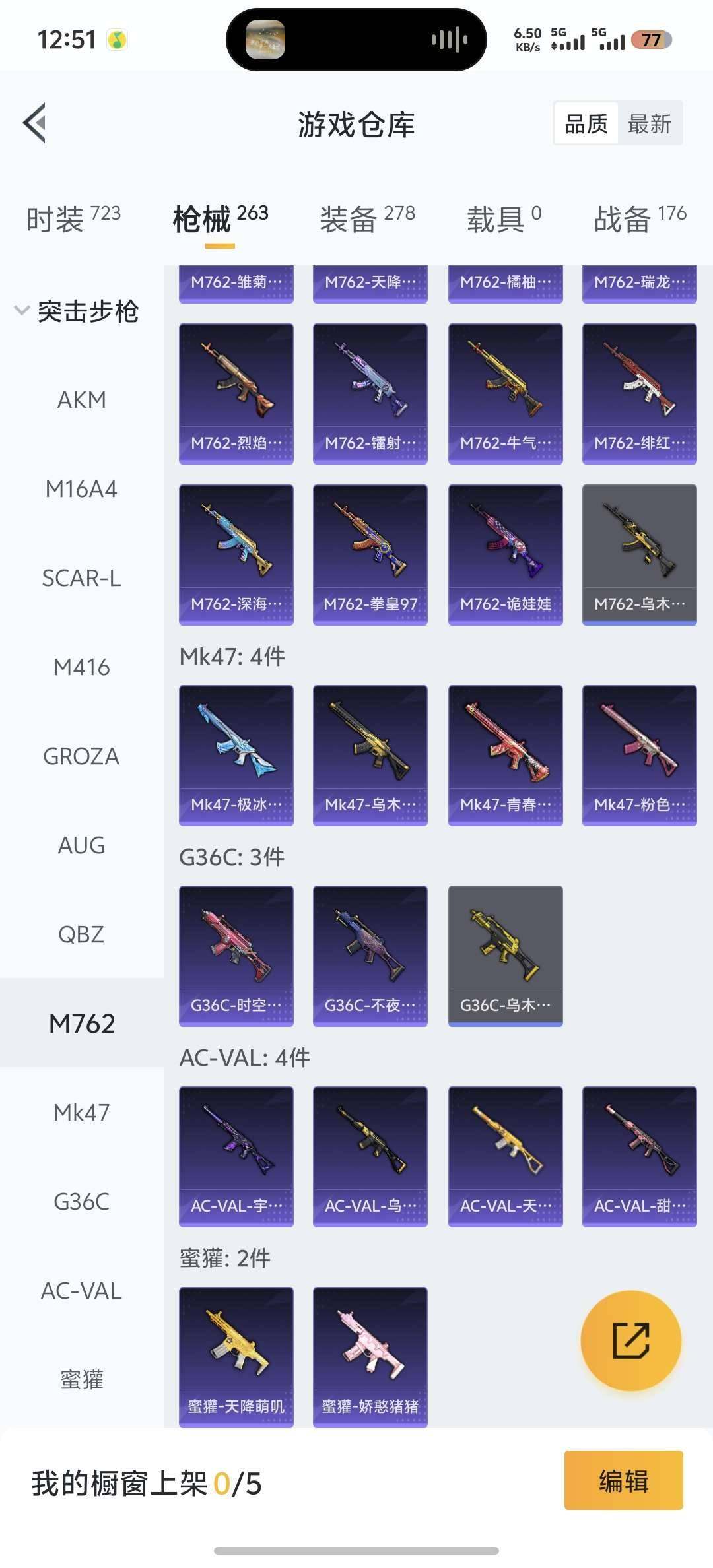The image size is (713, 1568).
Task: View the AC-VAL-宇 skin tile
Action: coord(236,1156)
